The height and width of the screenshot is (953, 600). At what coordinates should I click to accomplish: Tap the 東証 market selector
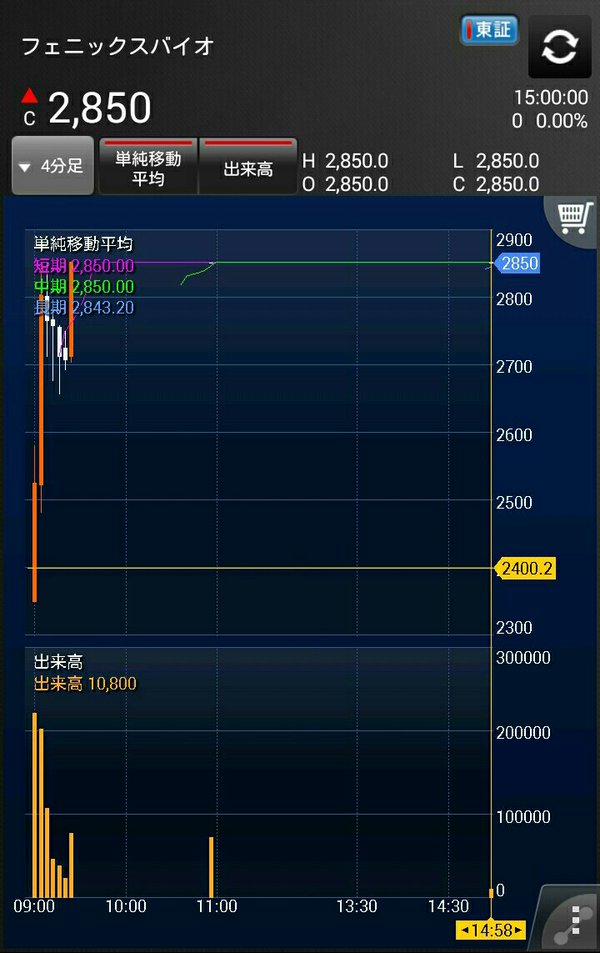[488, 30]
